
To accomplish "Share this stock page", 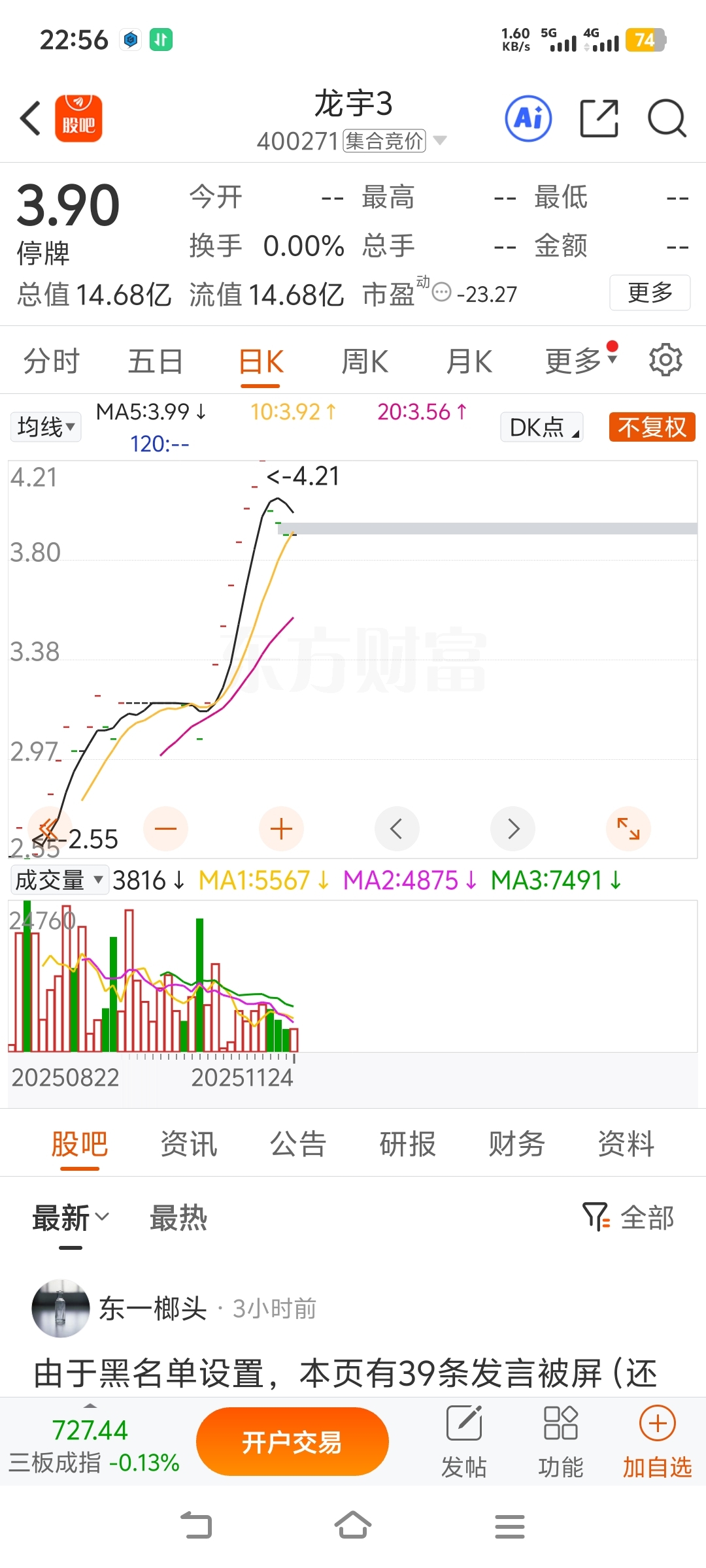I will [599, 118].
